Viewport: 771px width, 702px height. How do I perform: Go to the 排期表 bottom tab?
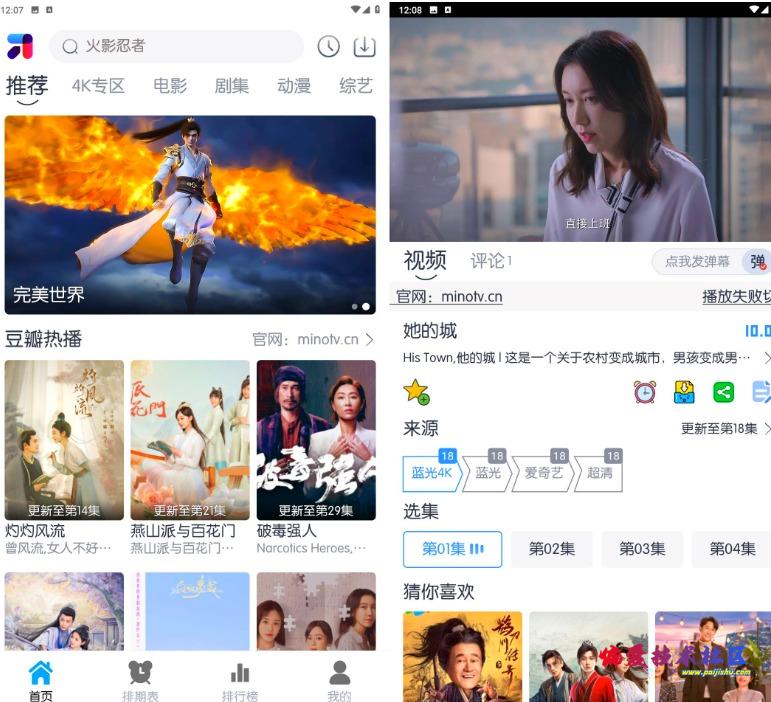[140, 681]
